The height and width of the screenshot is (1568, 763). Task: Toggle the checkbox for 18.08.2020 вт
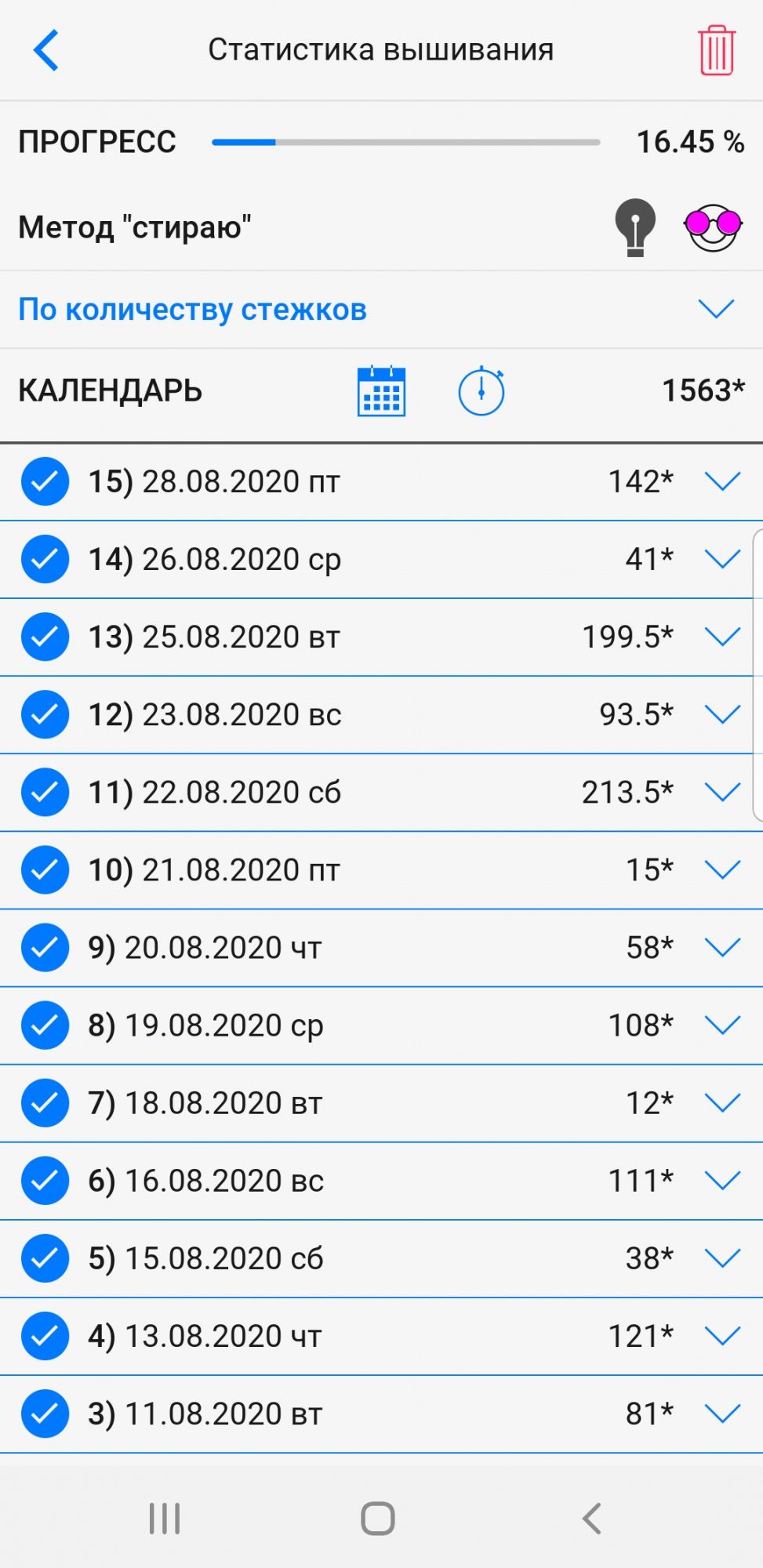point(45,1102)
